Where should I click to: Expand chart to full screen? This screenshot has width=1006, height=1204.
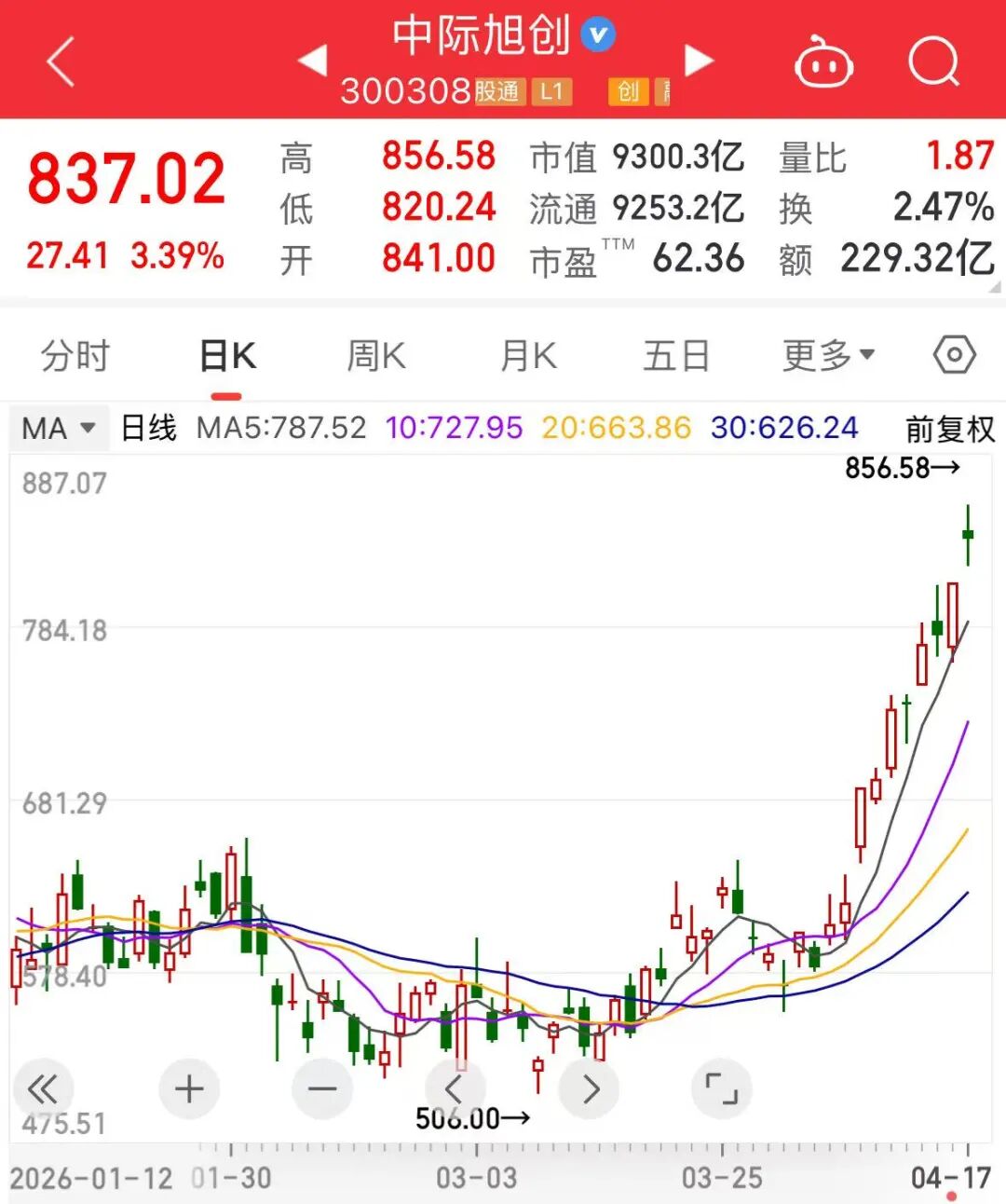(722, 1088)
